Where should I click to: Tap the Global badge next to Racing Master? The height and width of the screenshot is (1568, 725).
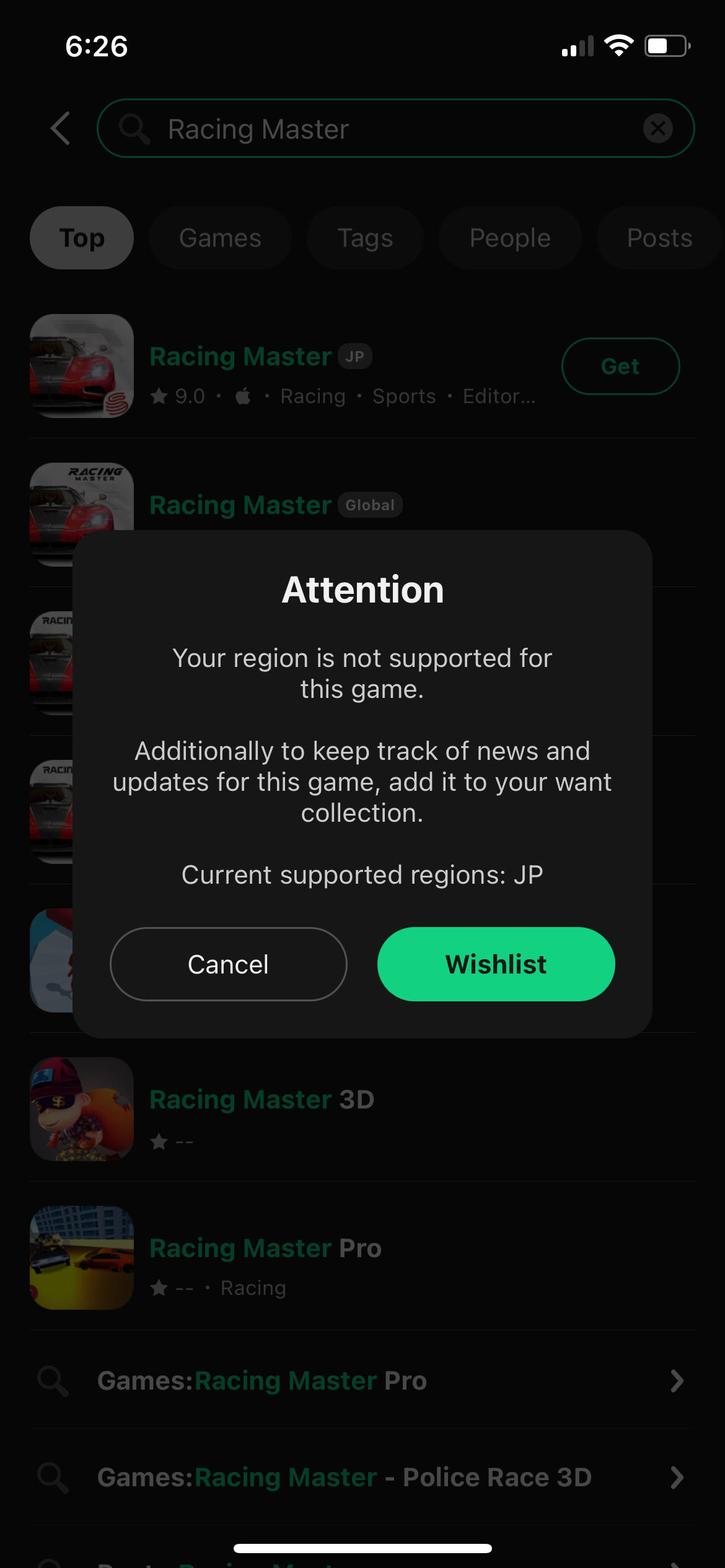[370, 505]
